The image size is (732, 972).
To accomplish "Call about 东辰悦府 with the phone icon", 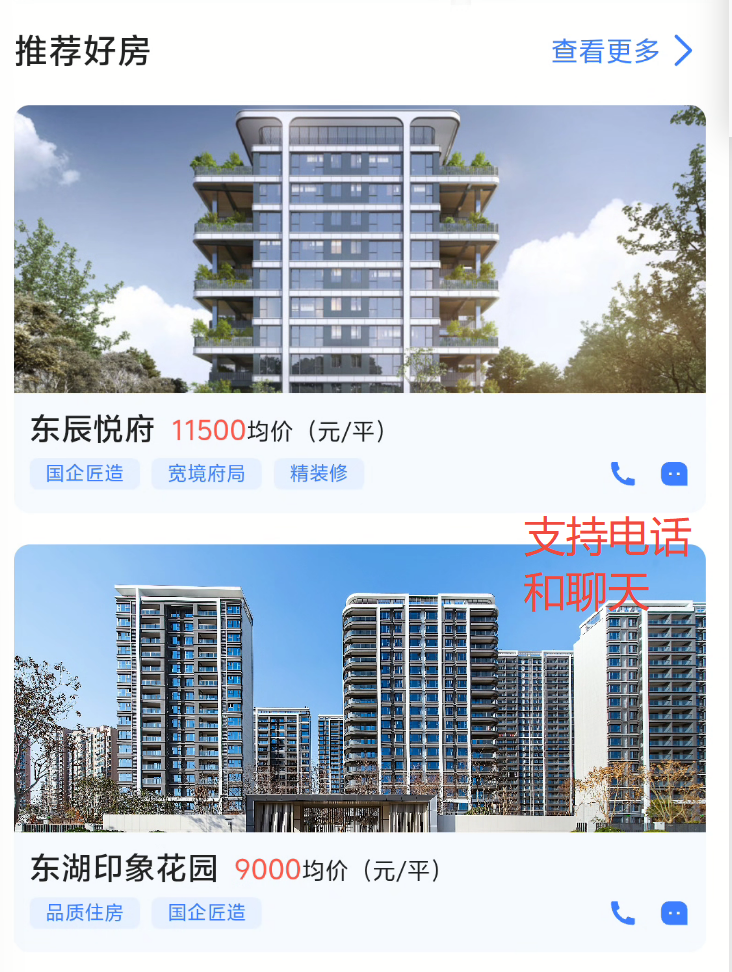I will [622, 474].
